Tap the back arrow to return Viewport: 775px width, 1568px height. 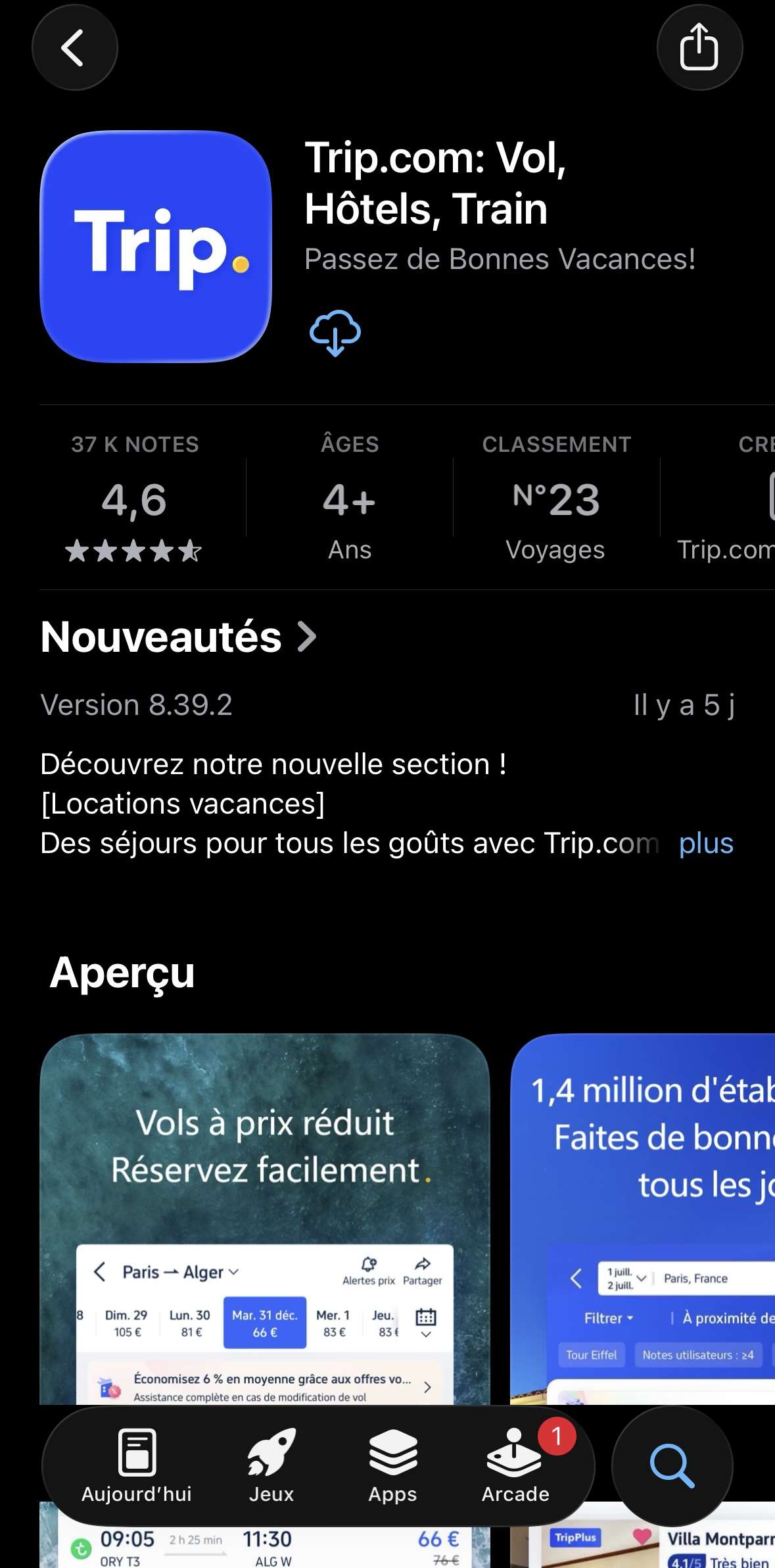tap(75, 49)
